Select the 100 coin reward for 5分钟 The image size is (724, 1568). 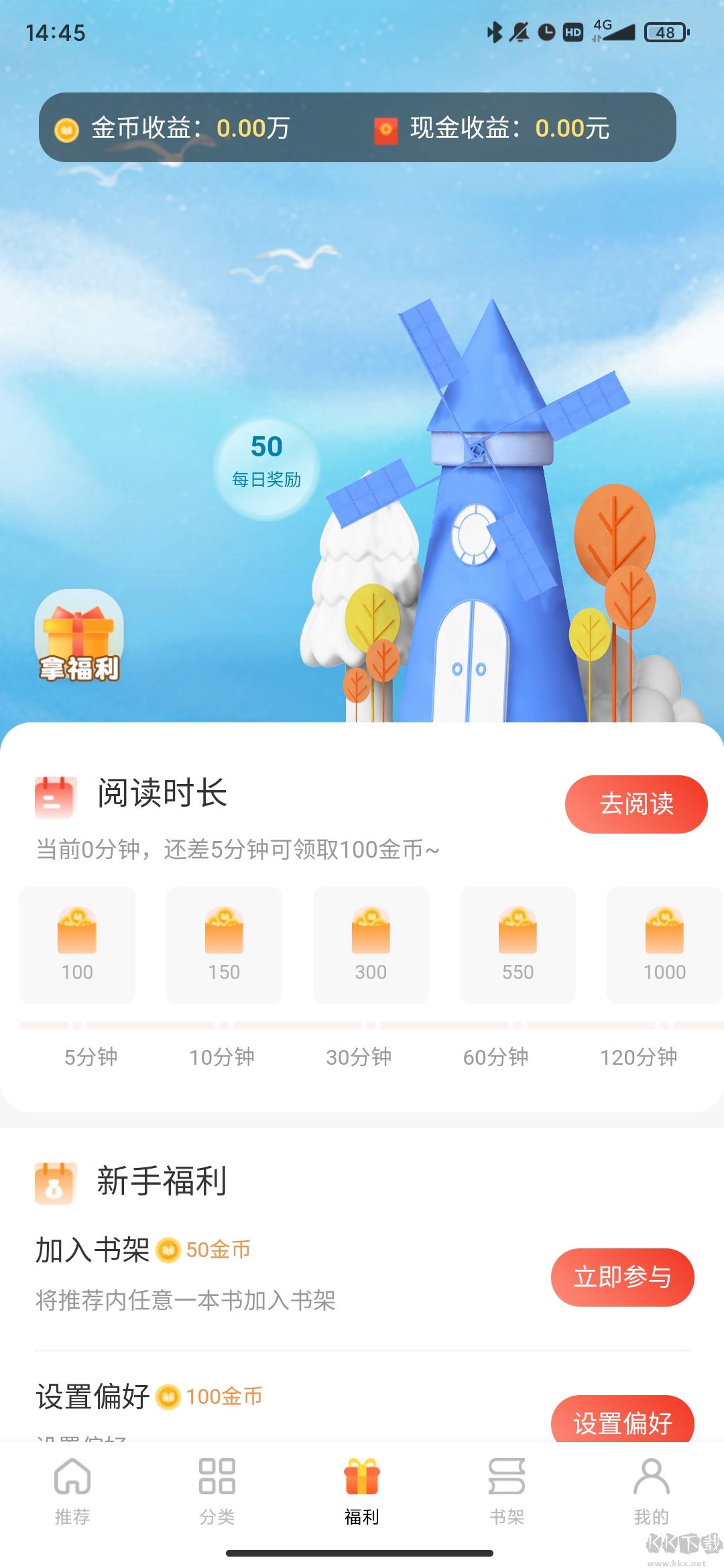(x=76, y=943)
